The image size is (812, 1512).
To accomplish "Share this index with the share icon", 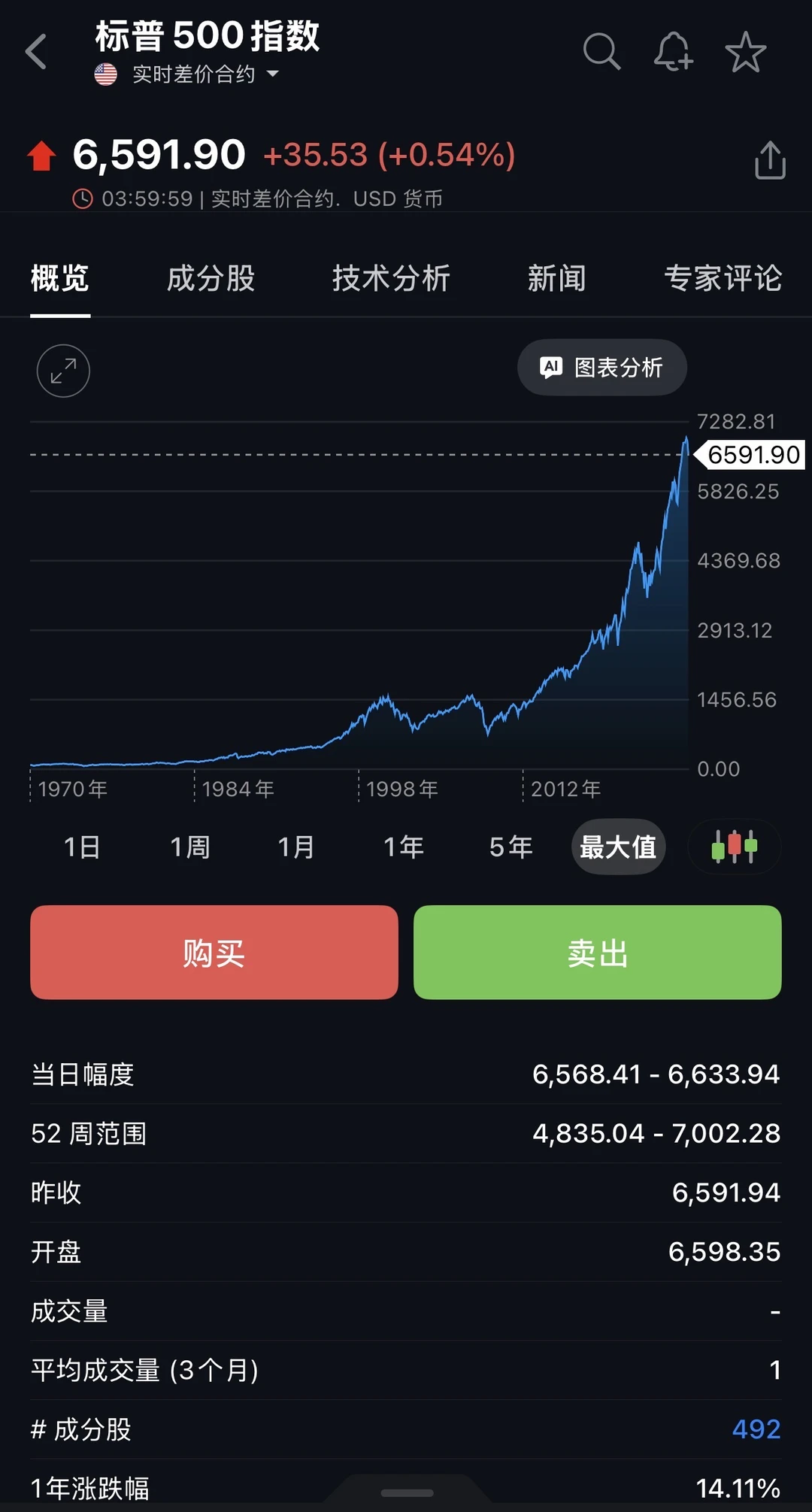I will (x=770, y=160).
